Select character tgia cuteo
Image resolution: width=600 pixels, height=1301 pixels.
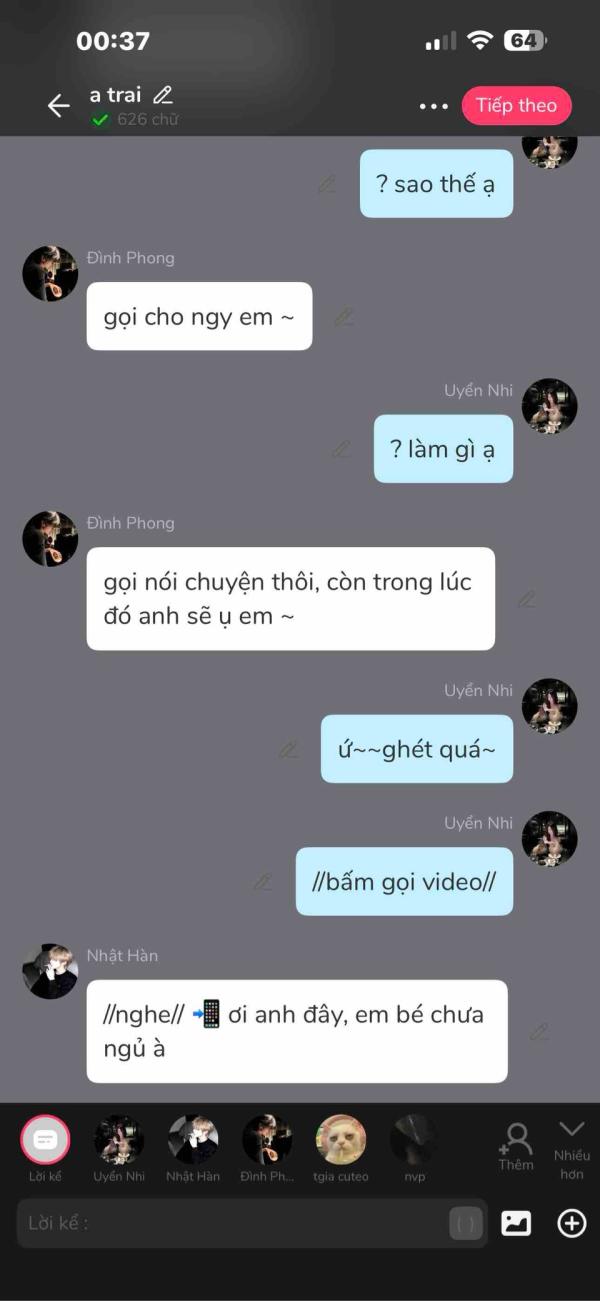point(341,1140)
